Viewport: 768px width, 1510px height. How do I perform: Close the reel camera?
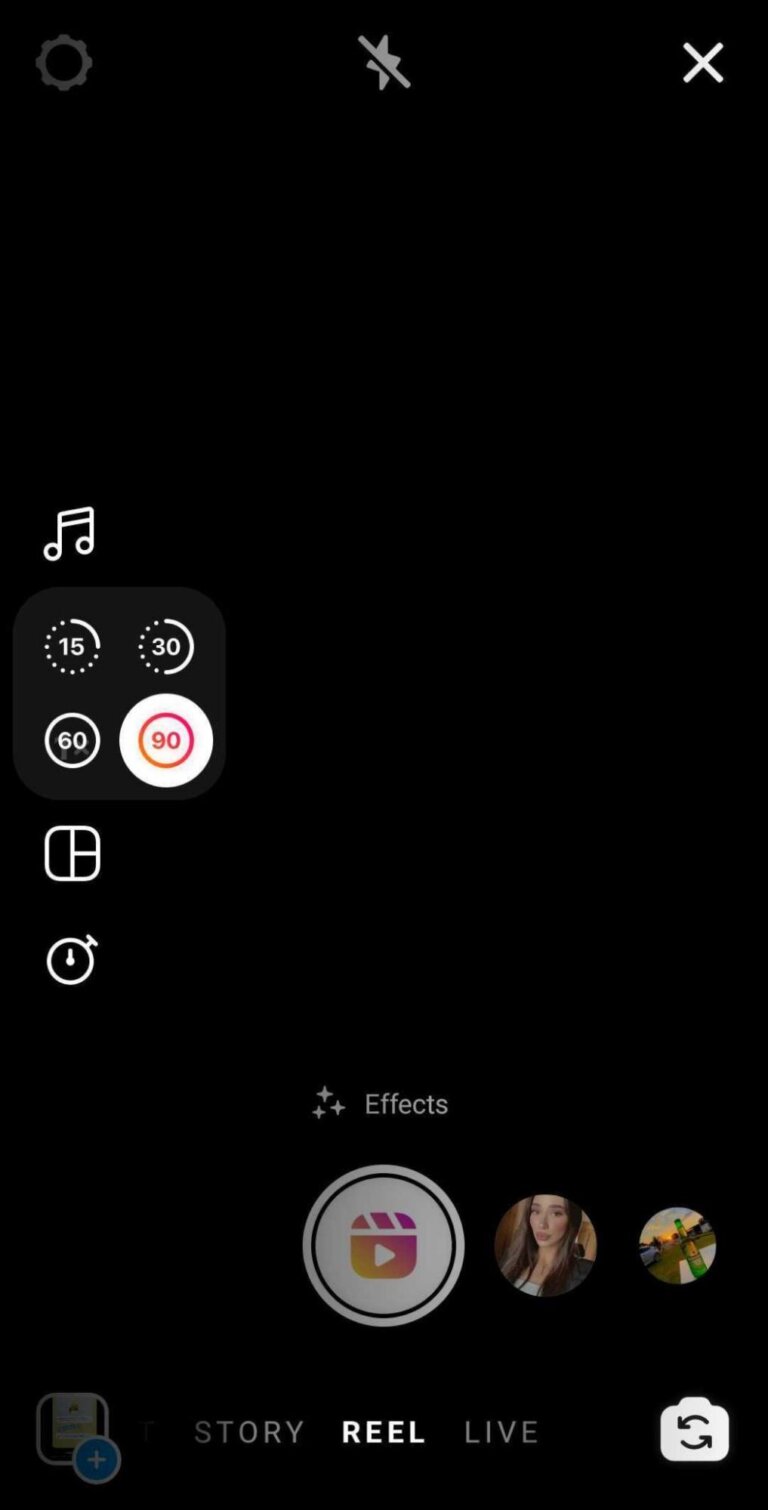[x=702, y=63]
